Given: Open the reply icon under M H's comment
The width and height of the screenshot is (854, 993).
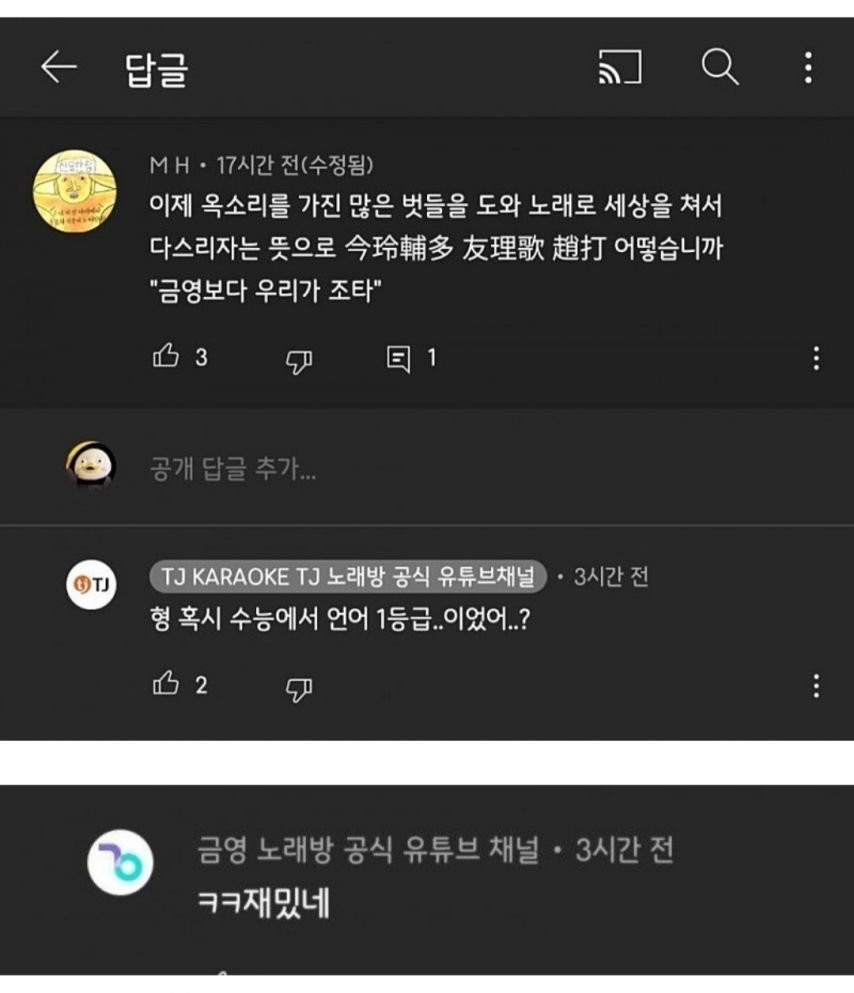Looking at the screenshot, I should (x=399, y=358).
